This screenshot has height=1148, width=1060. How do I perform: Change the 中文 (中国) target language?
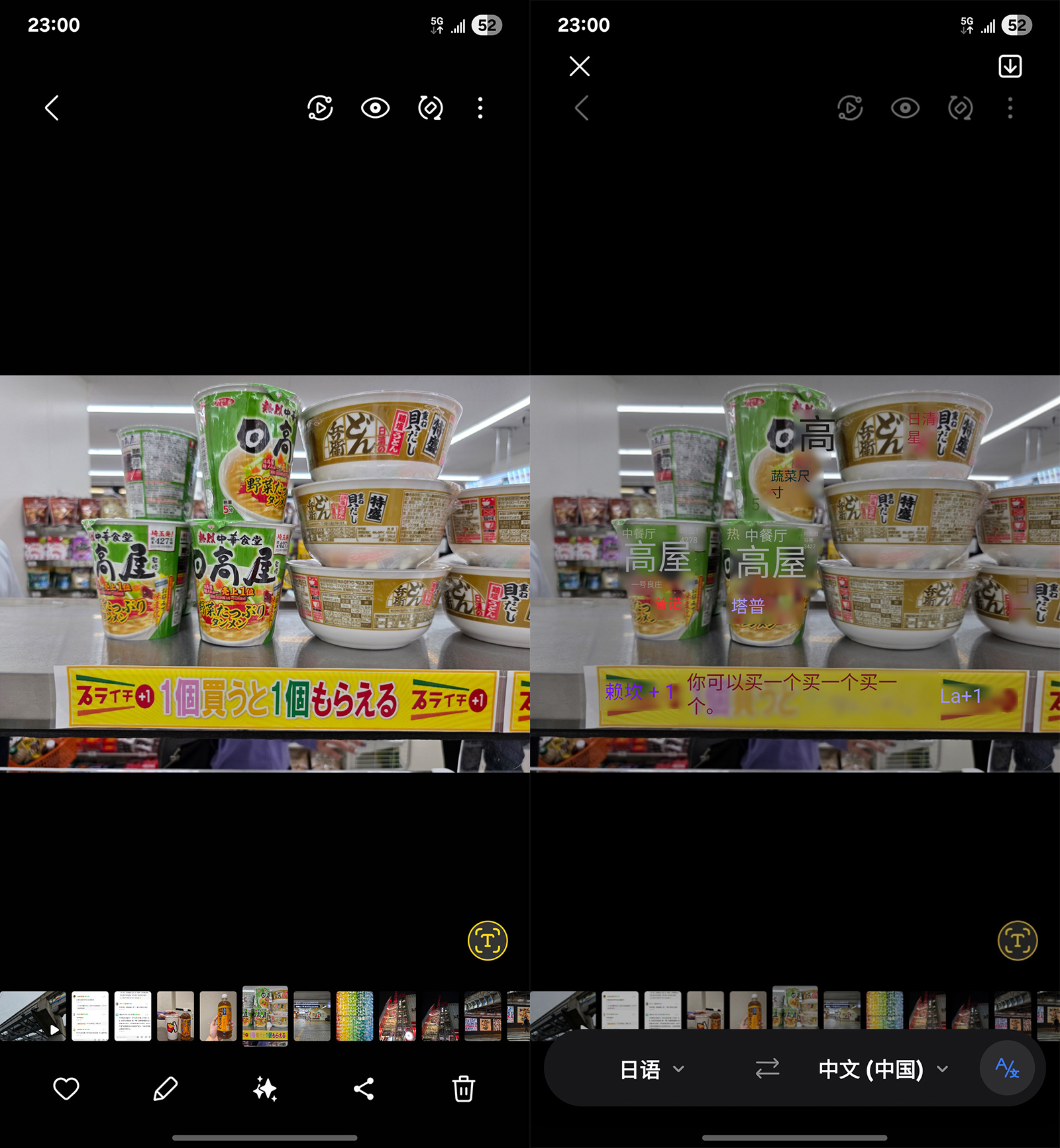(x=882, y=1069)
